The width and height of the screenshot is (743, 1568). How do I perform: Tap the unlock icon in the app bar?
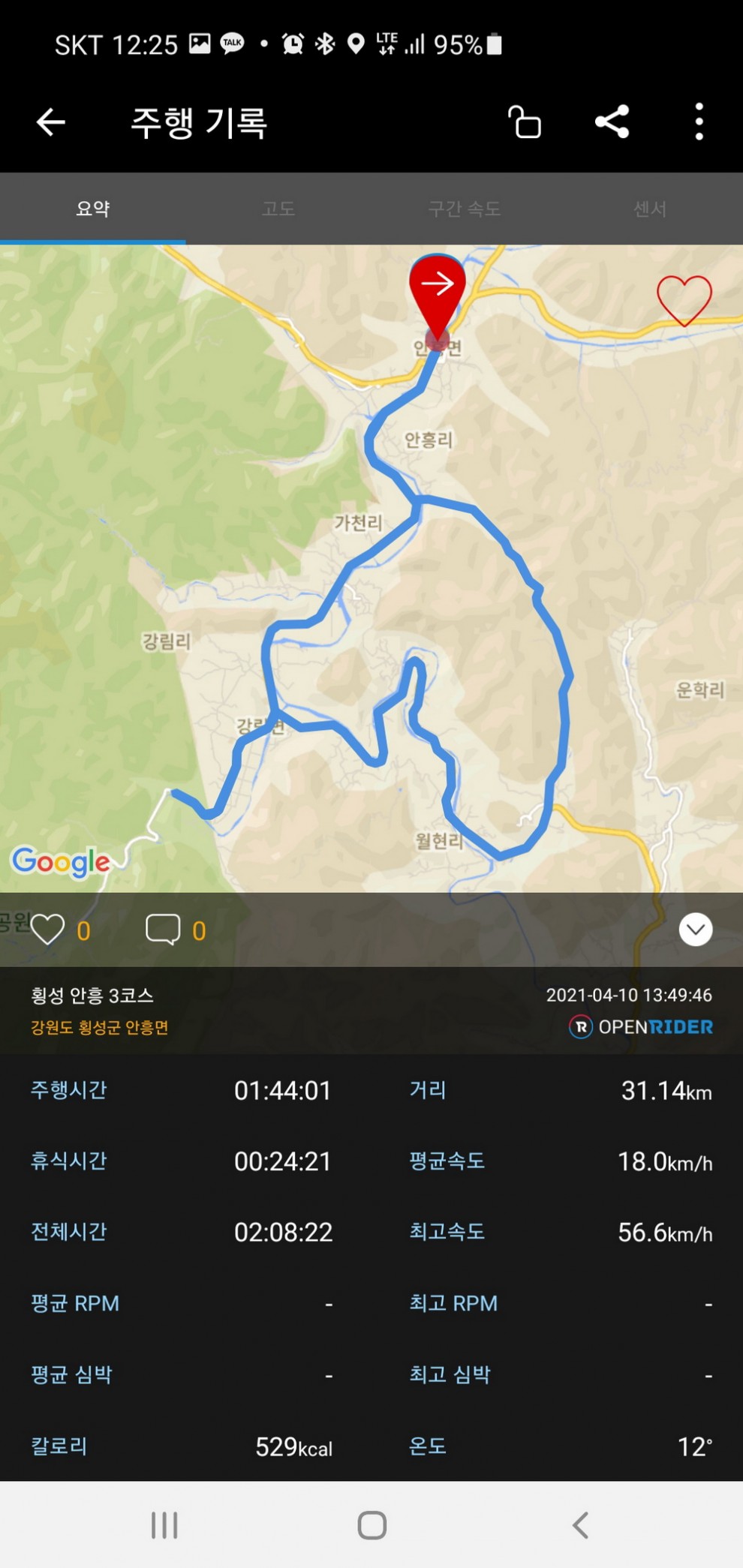(x=525, y=122)
